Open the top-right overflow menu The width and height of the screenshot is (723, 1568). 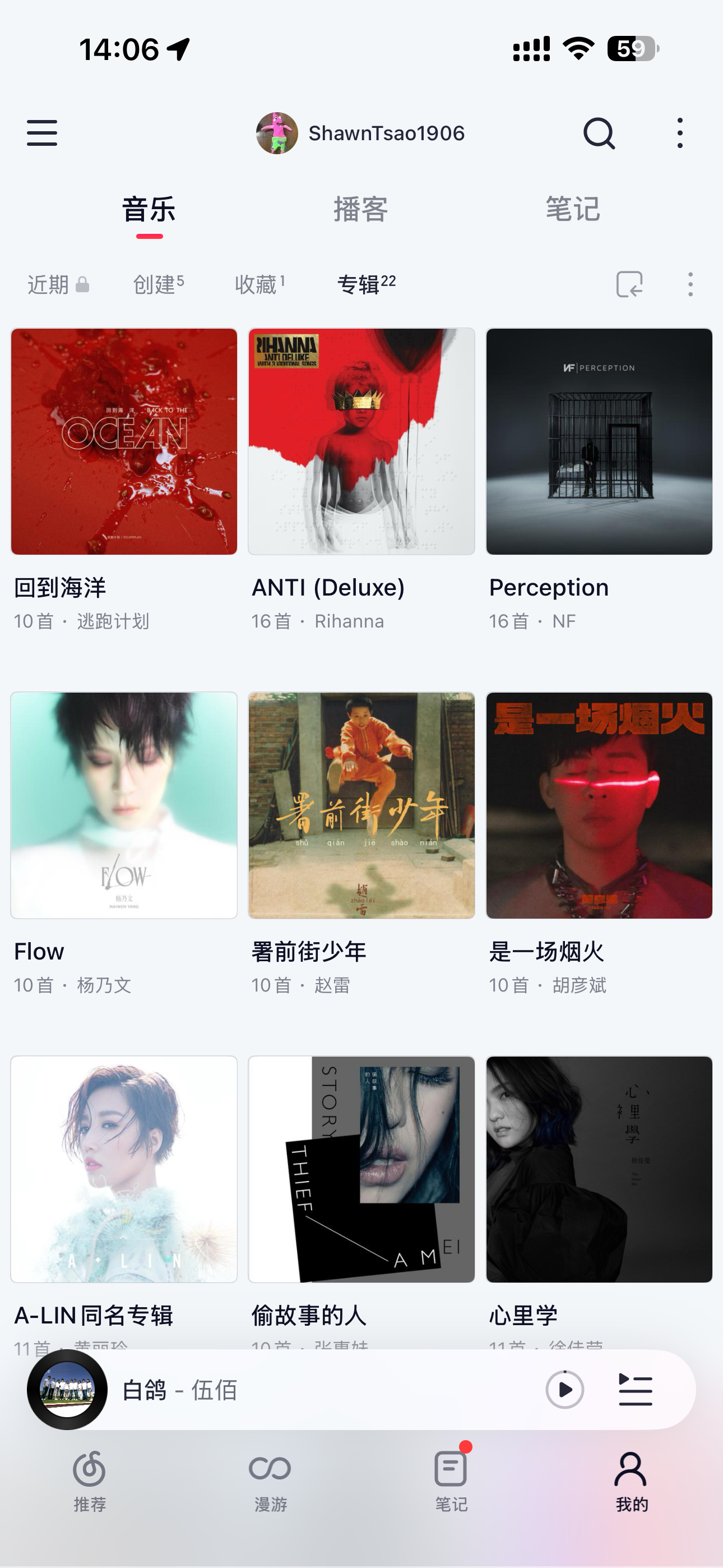click(x=680, y=133)
